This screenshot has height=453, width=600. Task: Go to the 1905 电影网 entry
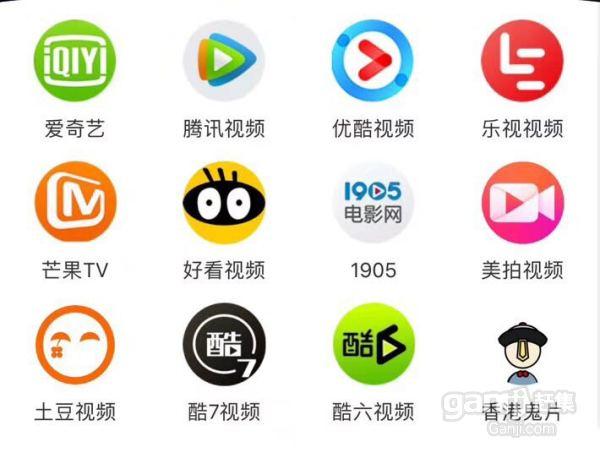click(x=373, y=204)
